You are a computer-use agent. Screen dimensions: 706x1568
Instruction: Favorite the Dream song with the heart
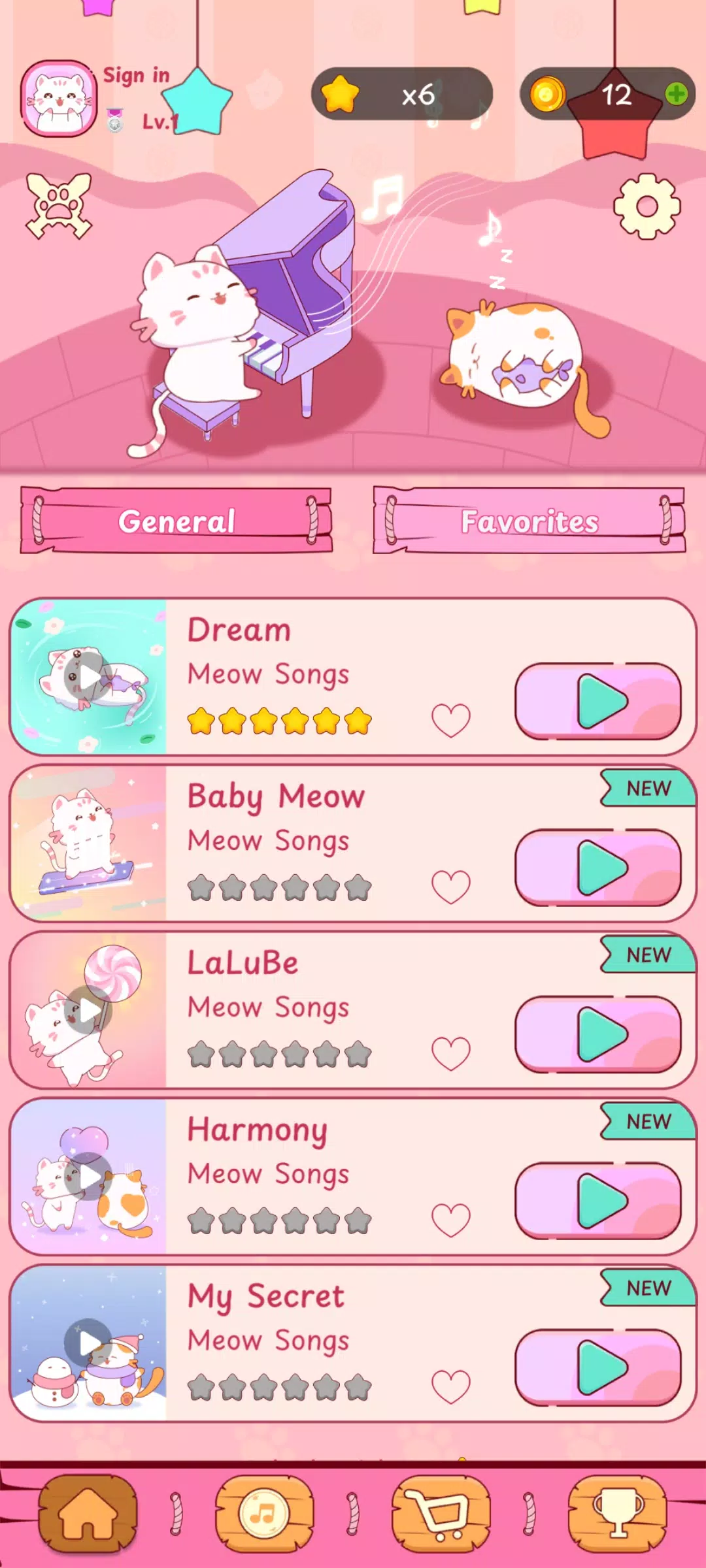click(x=451, y=721)
